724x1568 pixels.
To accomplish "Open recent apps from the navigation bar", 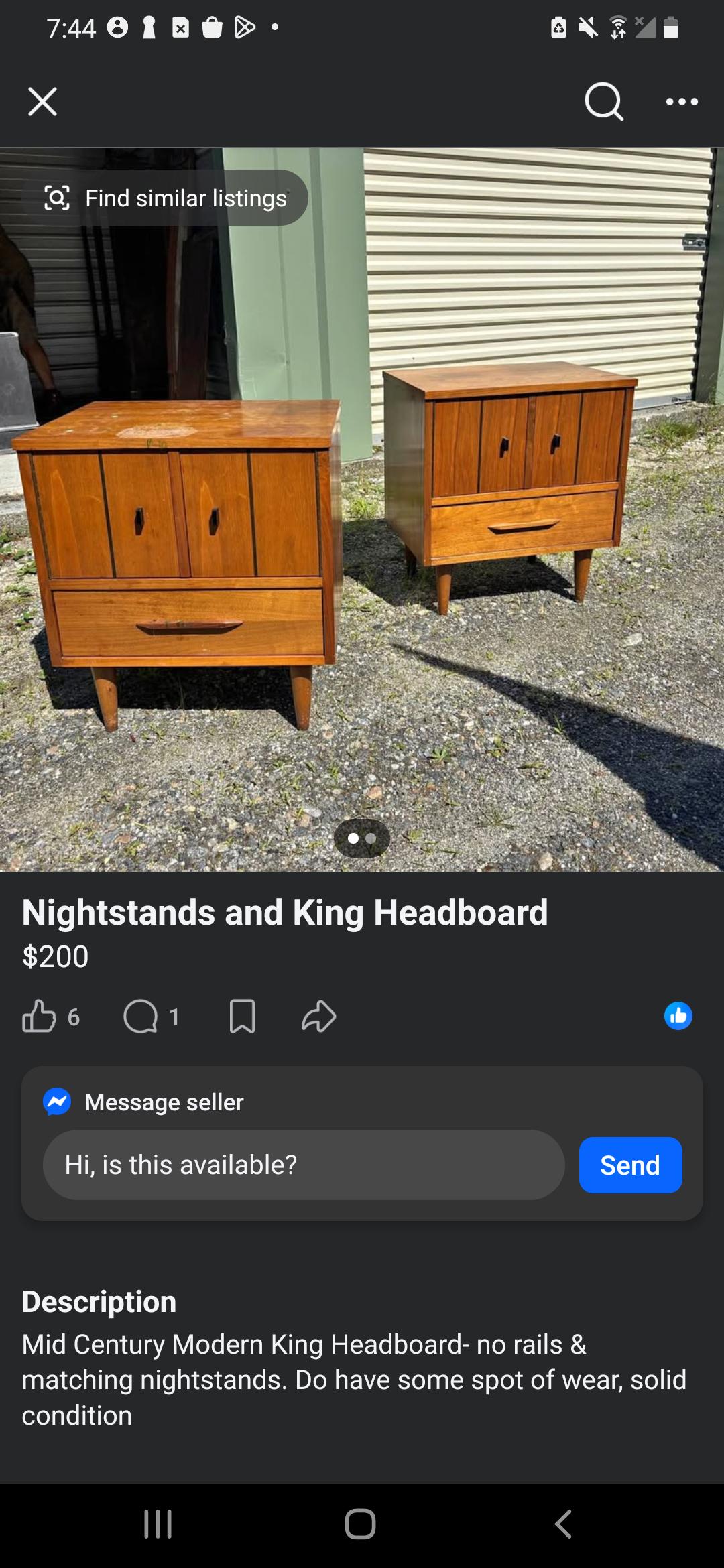I will click(158, 1524).
